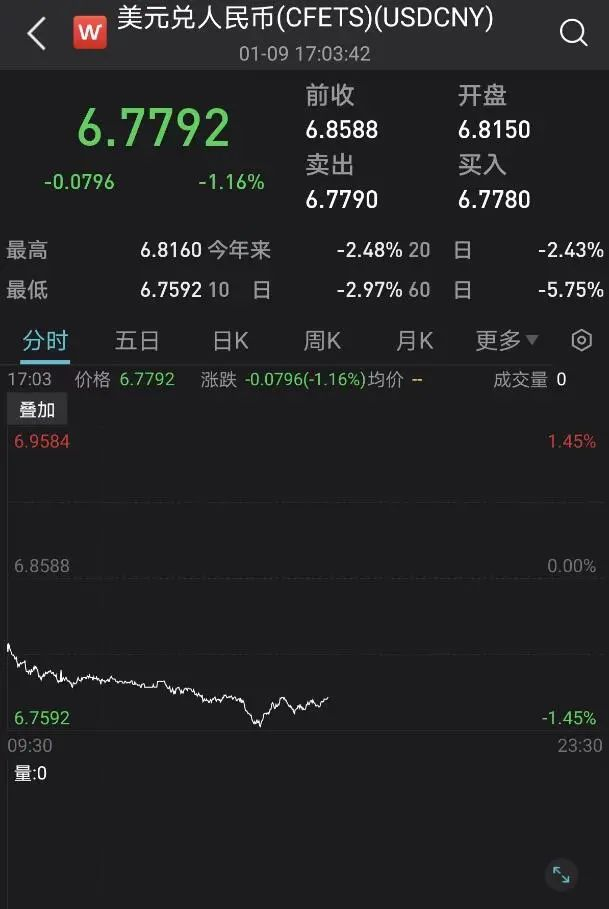Show the 月K chart tab
The height and width of the screenshot is (909, 609).
414,341
